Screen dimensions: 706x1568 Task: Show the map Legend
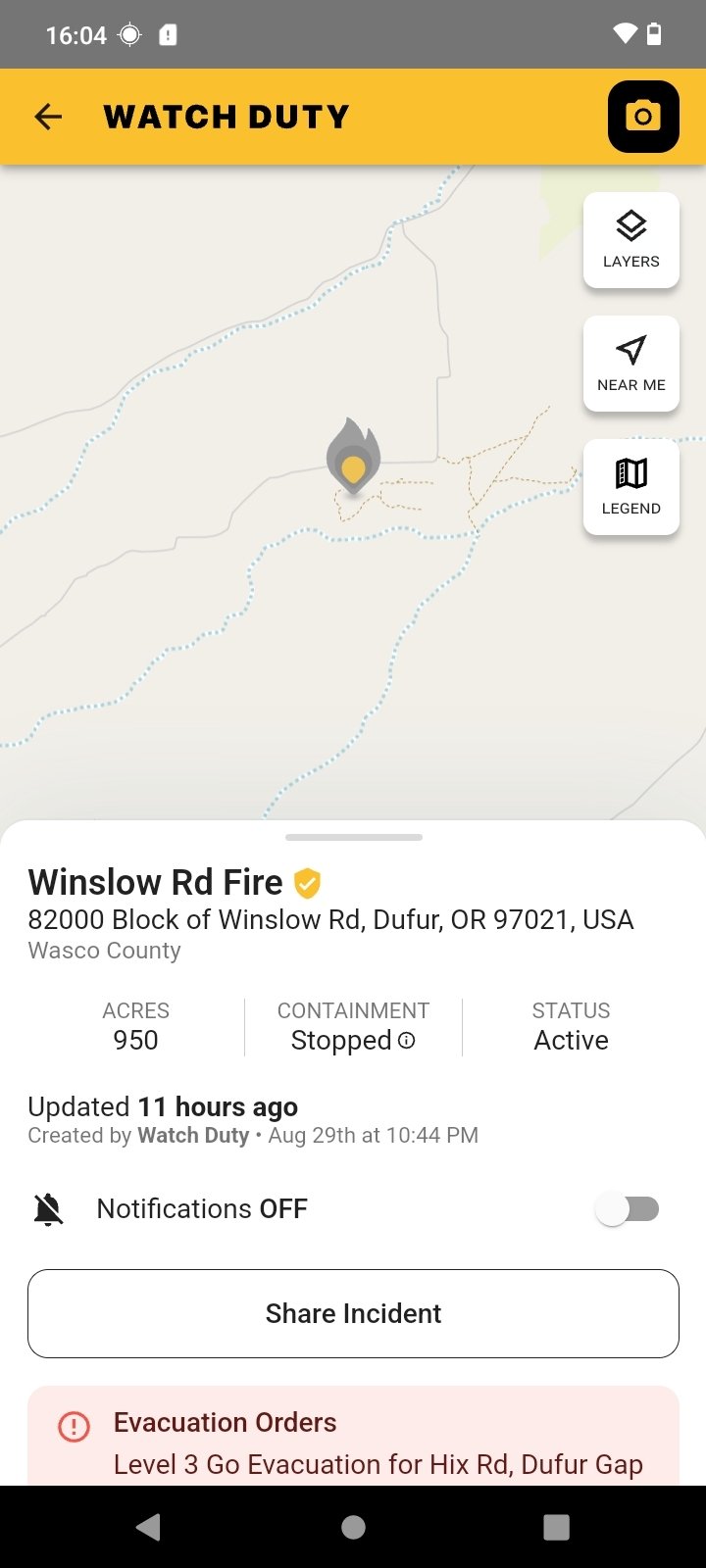(x=631, y=487)
